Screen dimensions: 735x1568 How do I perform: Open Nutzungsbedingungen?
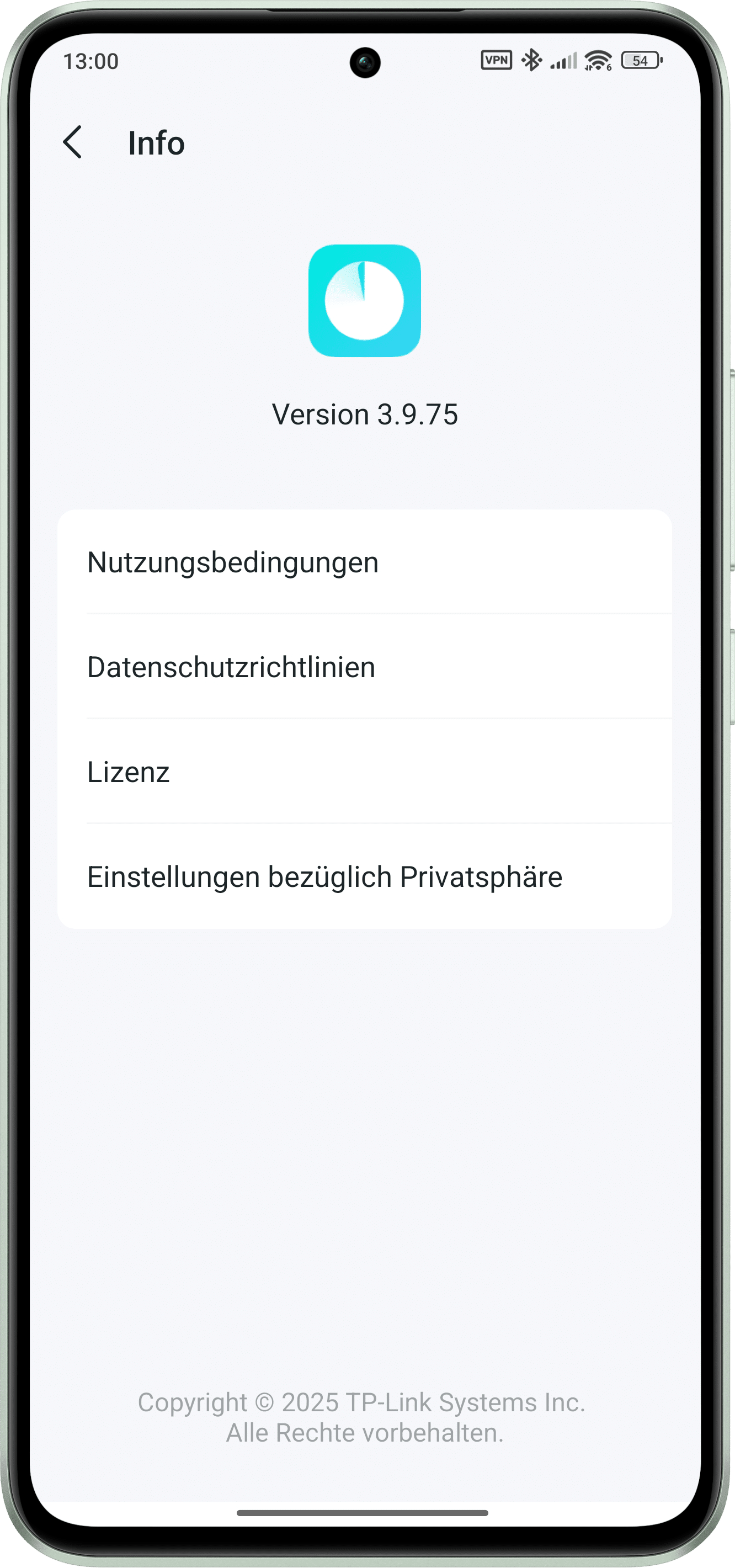[364, 562]
